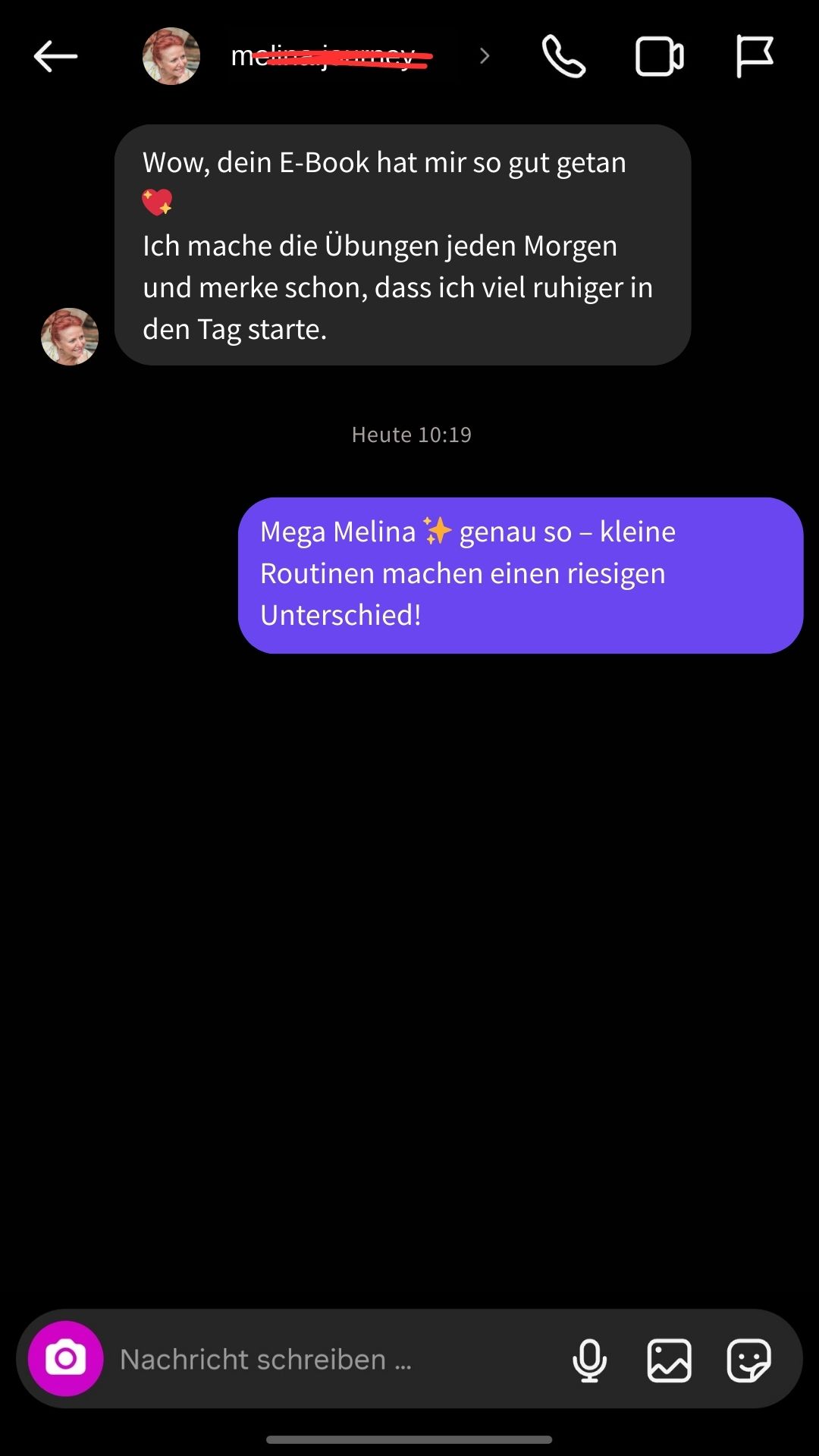Select the purple 'Mega Melina' reply bubble
819x1456 pixels.
pyautogui.click(x=523, y=573)
